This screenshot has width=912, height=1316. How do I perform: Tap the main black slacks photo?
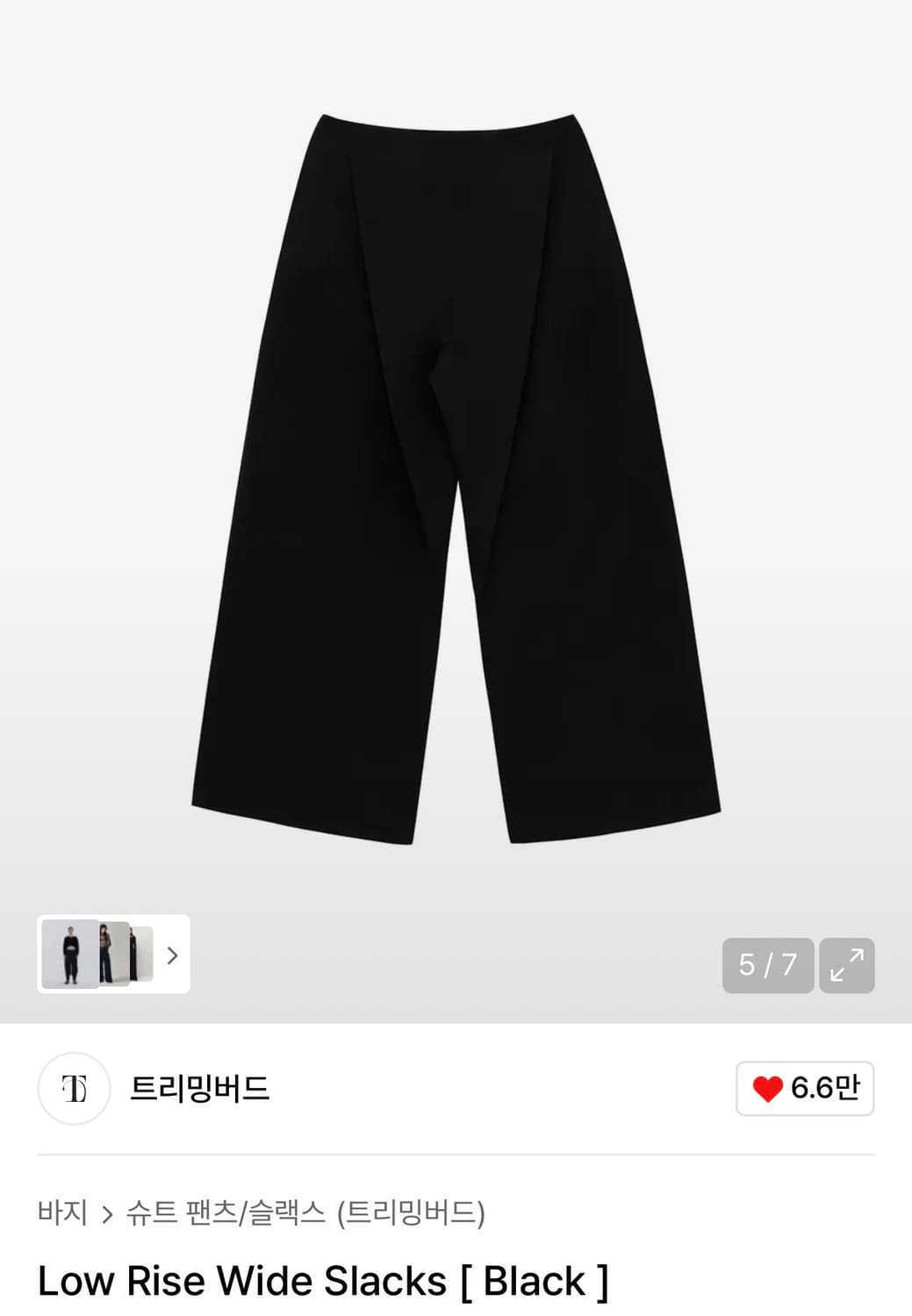[456, 483]
